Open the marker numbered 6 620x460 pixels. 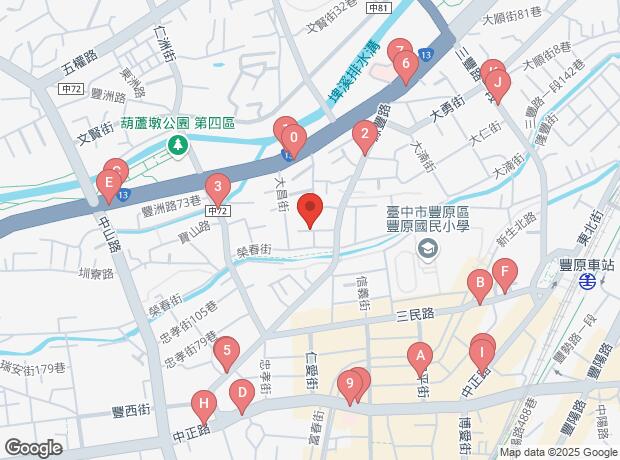(x=405, y=66)
